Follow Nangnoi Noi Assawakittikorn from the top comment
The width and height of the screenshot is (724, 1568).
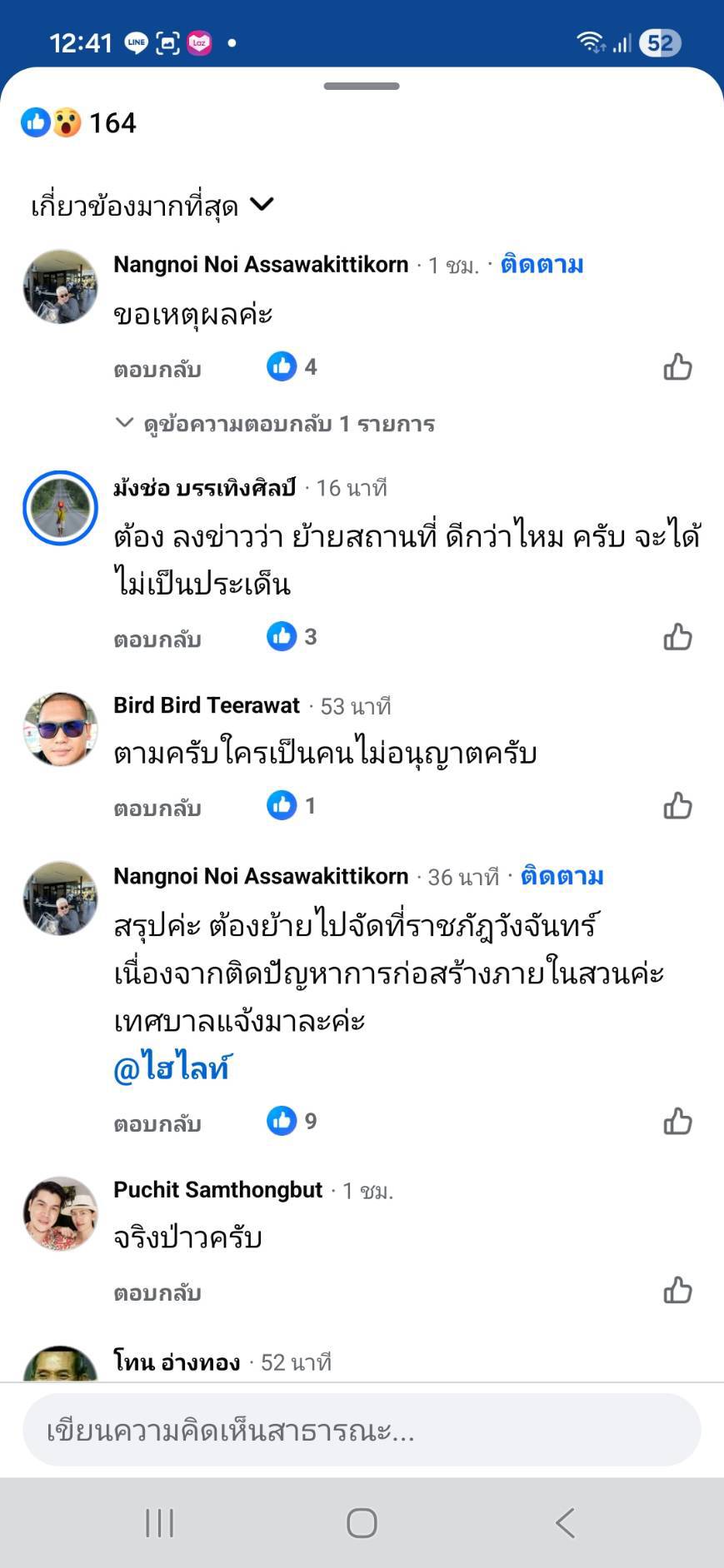(542, 265)
